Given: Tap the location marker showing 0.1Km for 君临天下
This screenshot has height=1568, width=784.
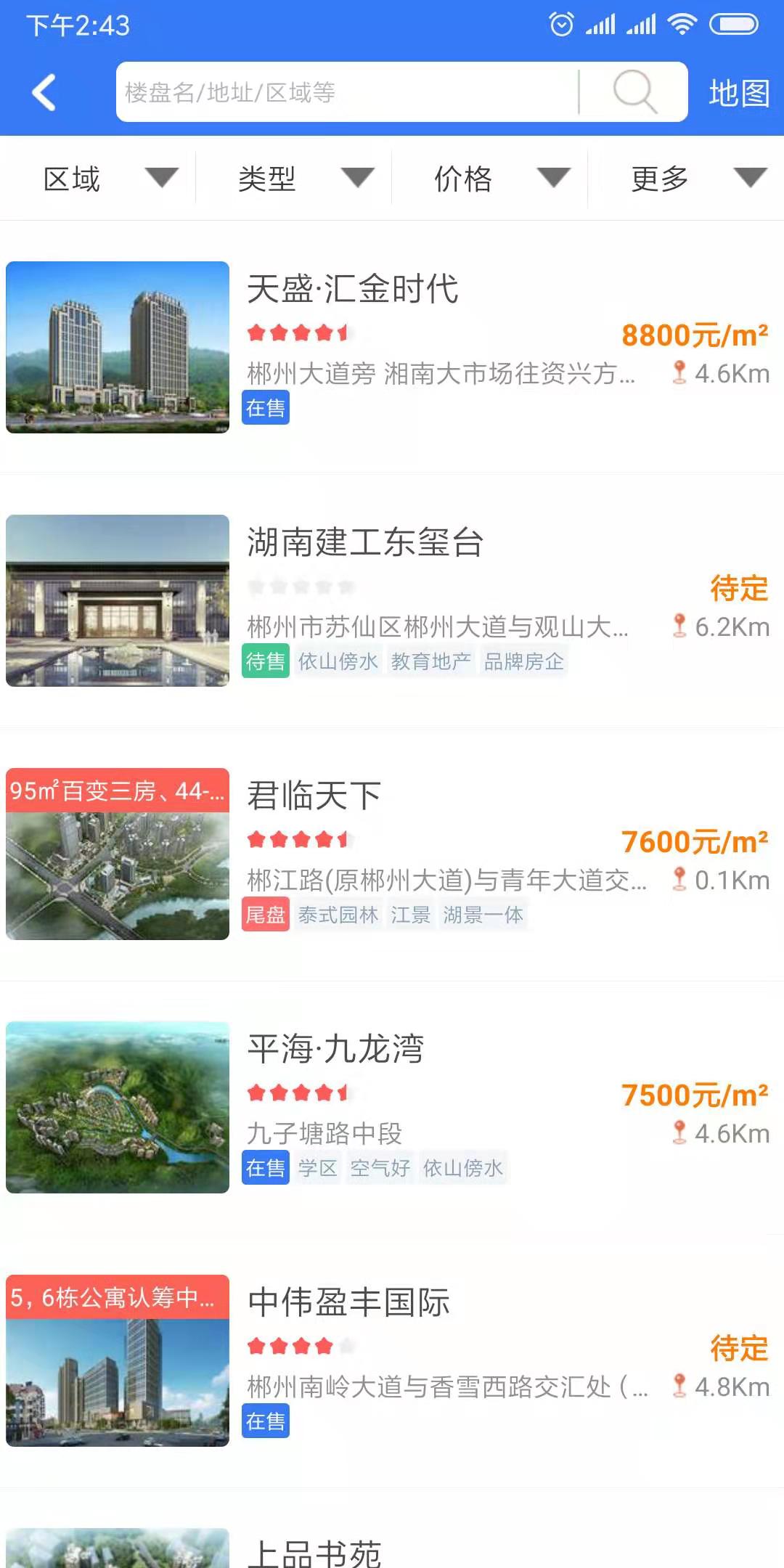Looking at the screenshot, I should point(679,880).
